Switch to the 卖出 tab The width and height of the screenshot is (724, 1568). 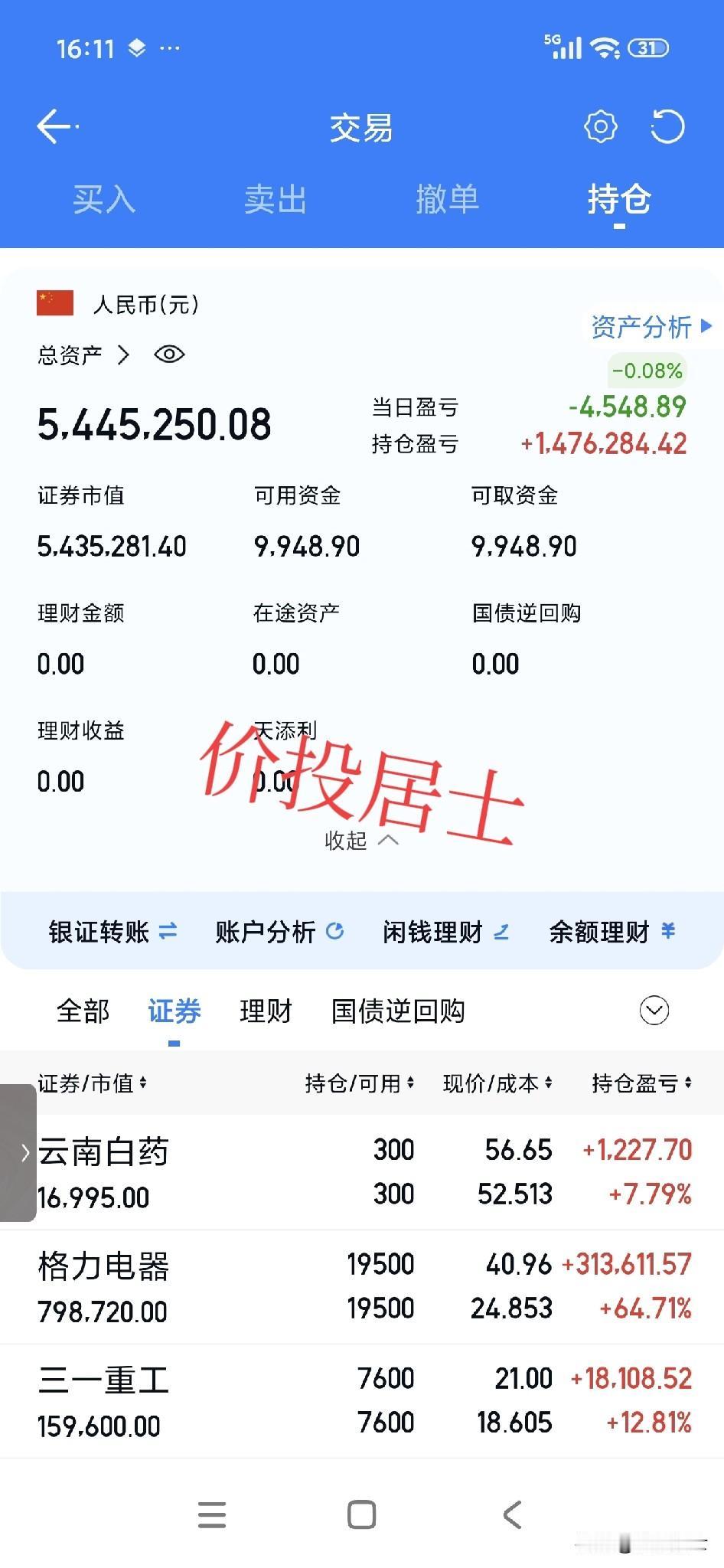tap(276, 200)
